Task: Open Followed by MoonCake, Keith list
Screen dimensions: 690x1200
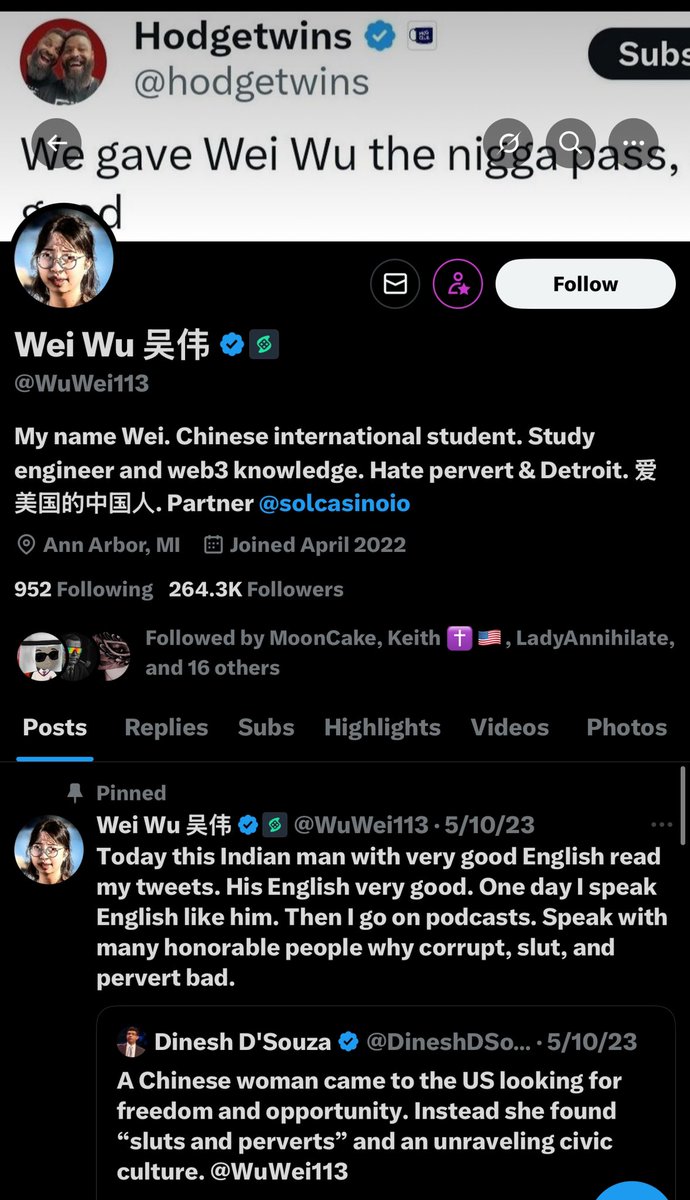Action: pyautogui.click(x=409, y=652)
